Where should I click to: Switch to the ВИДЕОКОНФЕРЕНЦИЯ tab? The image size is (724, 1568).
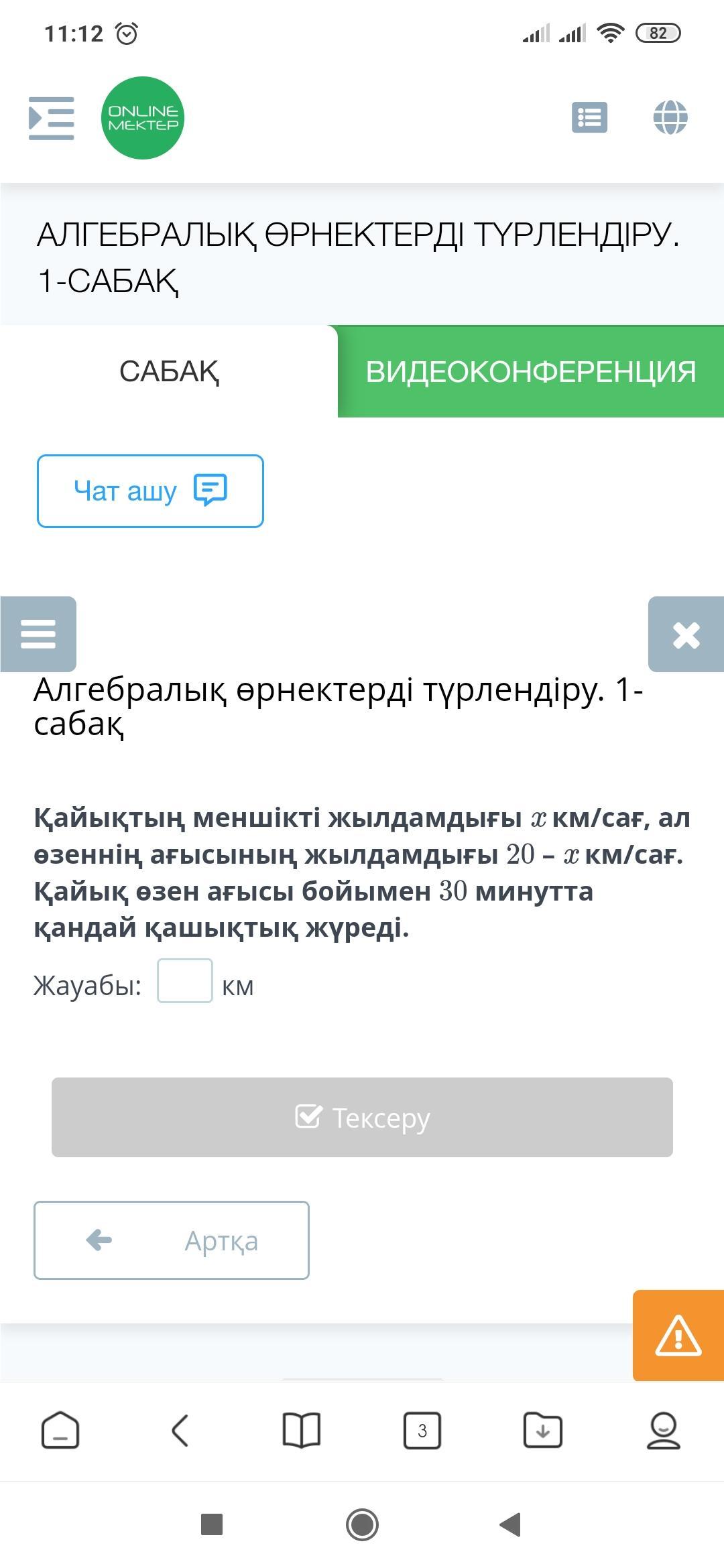tap(530, 371)
